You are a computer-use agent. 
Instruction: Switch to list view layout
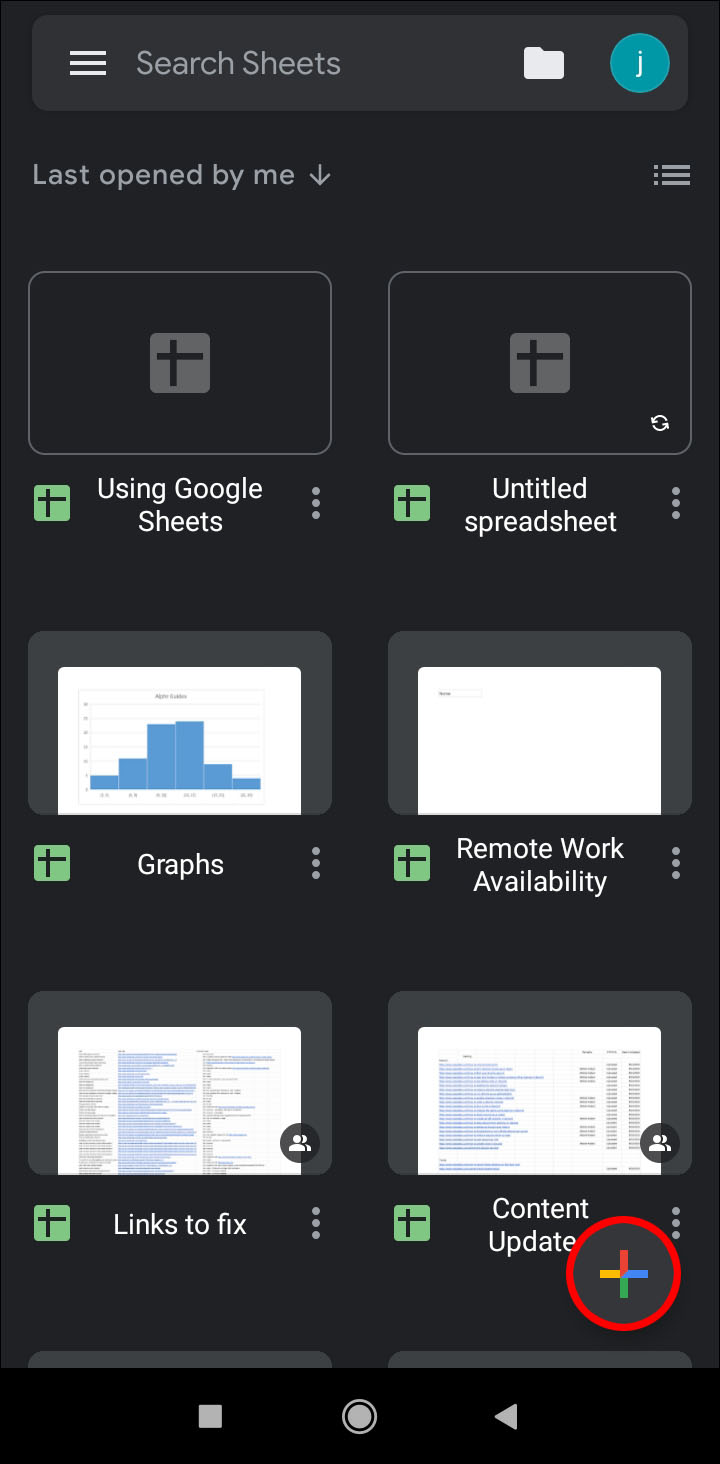point(671,176)
